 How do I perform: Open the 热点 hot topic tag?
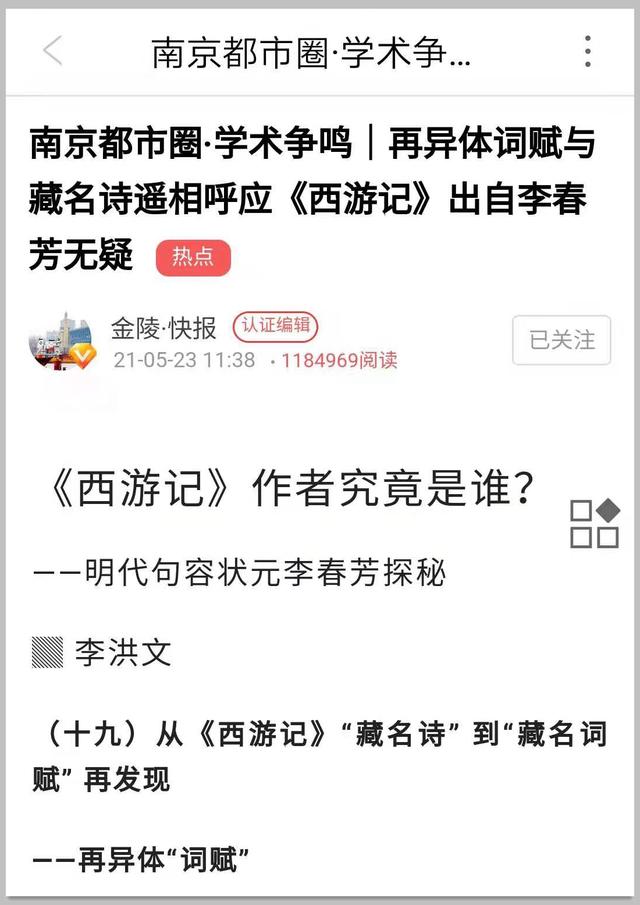coord(193,257)
